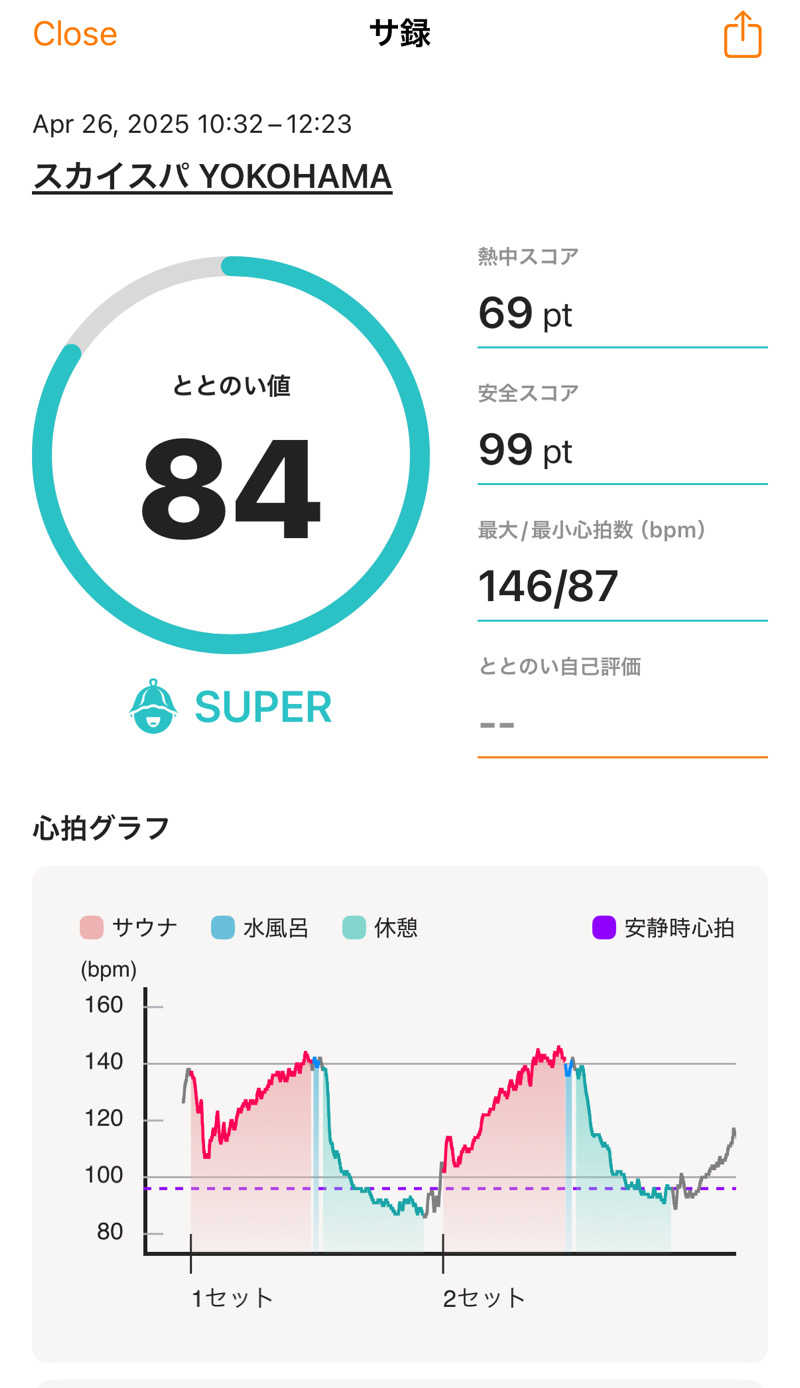Viewport: 800px width, 1388px height.
Task: Close the サ録 sauna record screen
Action: pos(75,34)
